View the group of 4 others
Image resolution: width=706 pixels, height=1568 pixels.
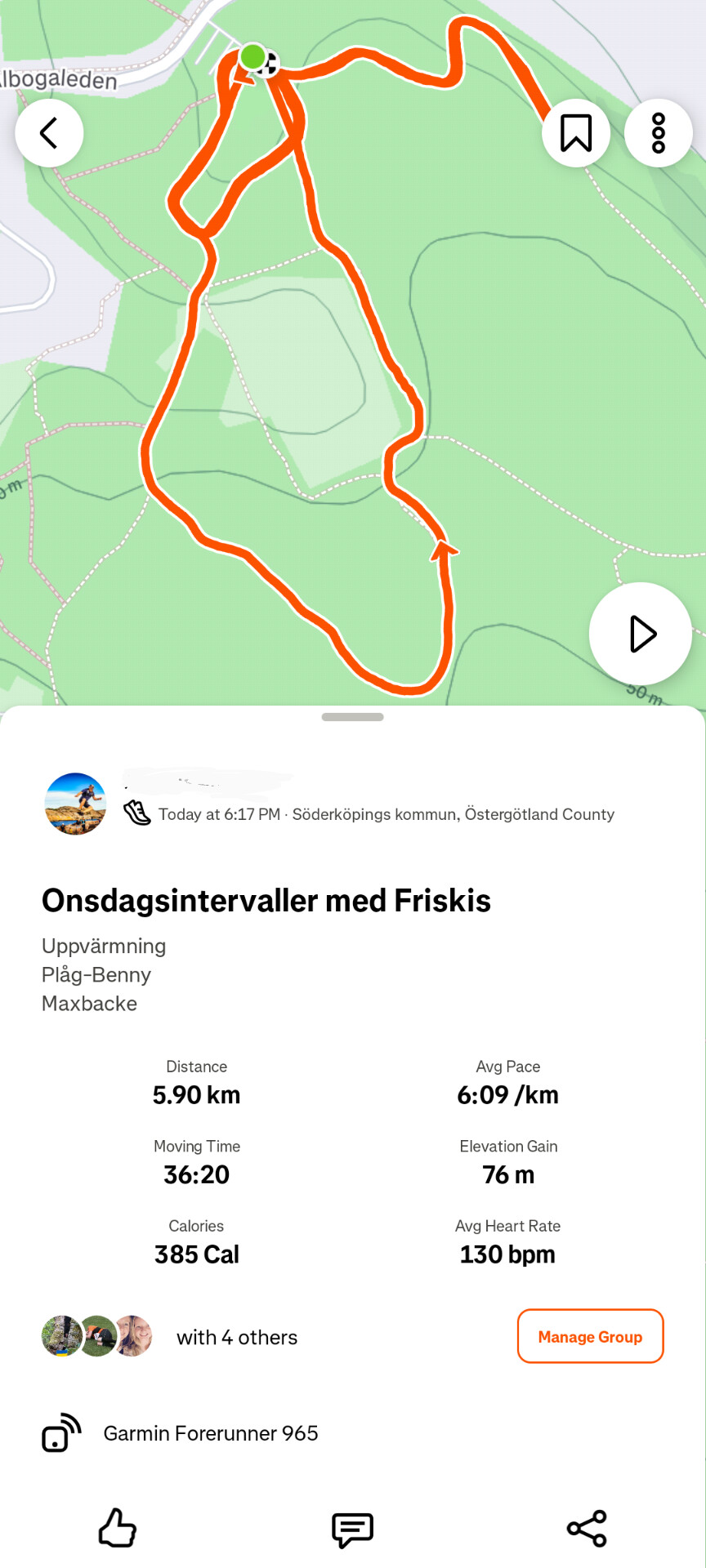[236, 1338]
